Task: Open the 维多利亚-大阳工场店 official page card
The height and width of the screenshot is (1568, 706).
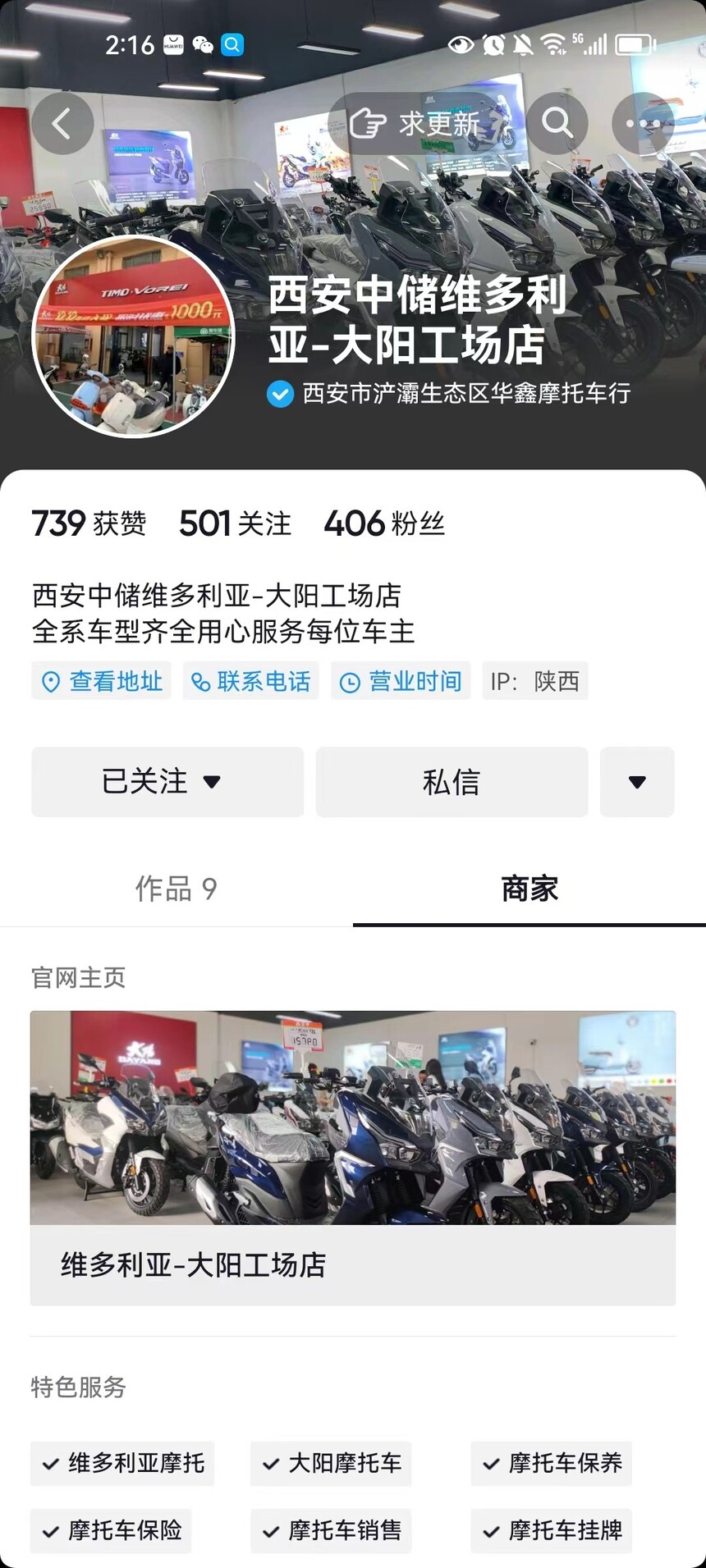Action: click(x=353, y=1157)
